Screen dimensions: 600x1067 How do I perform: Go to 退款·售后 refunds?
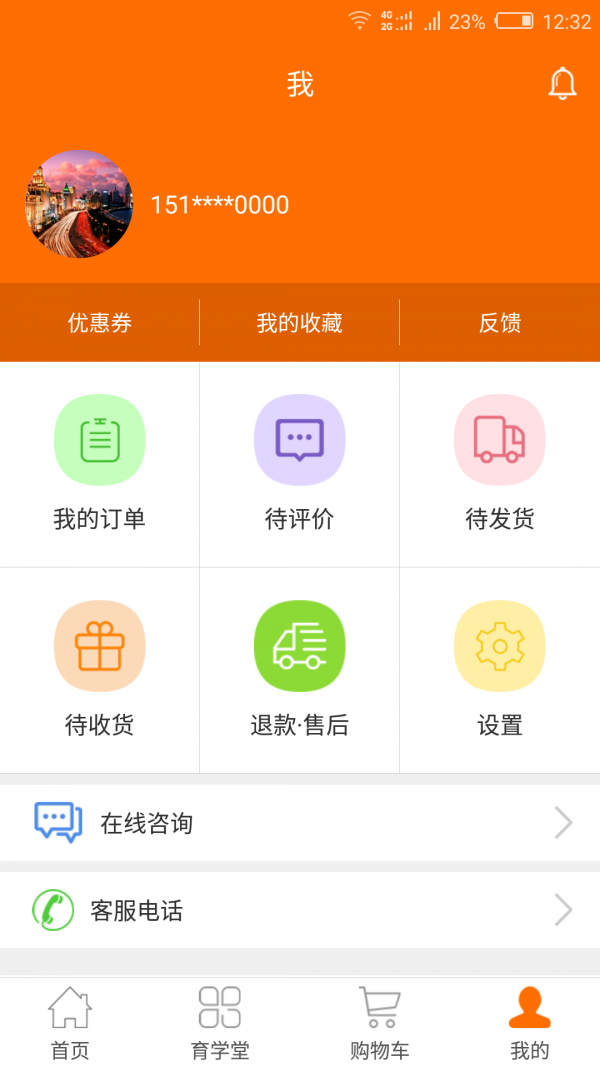click(300, 670)
